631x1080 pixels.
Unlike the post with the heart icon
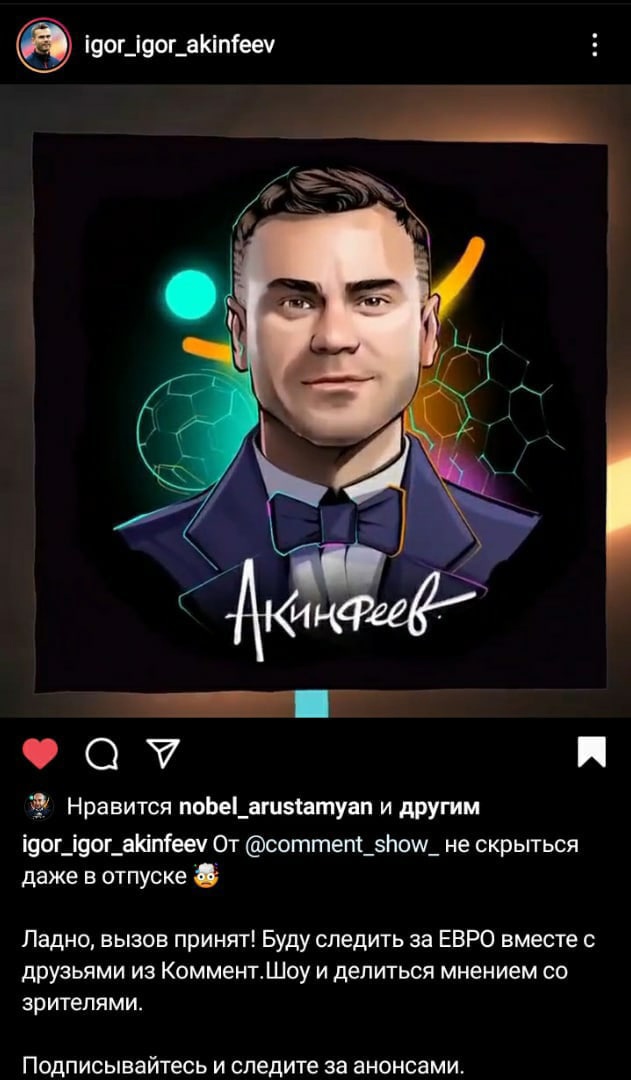tap(40, 752)
